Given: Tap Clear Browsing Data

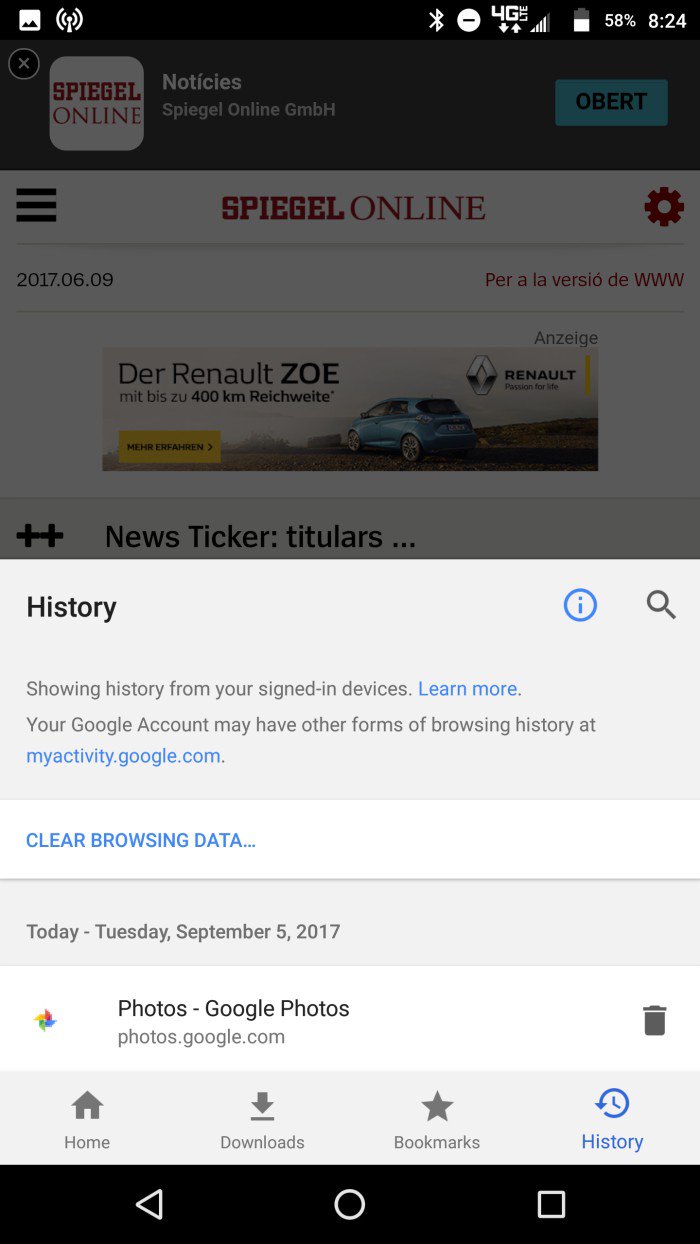Looking at the screenshot, I should 141,840.
